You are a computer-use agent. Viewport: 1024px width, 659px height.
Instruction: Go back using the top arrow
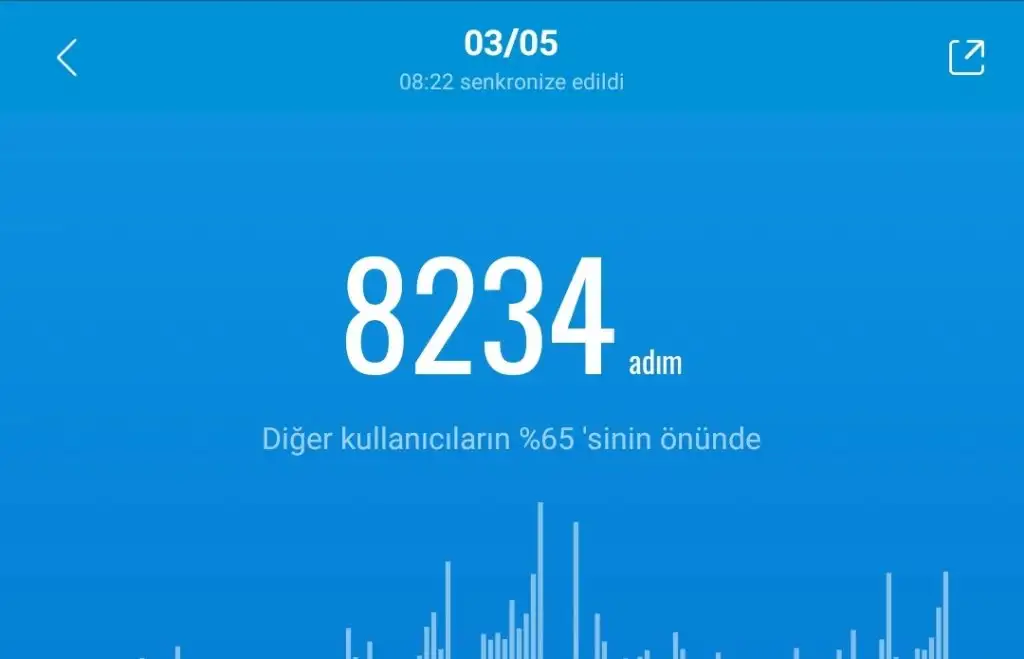pyautogui.click(x=67, y=58)
